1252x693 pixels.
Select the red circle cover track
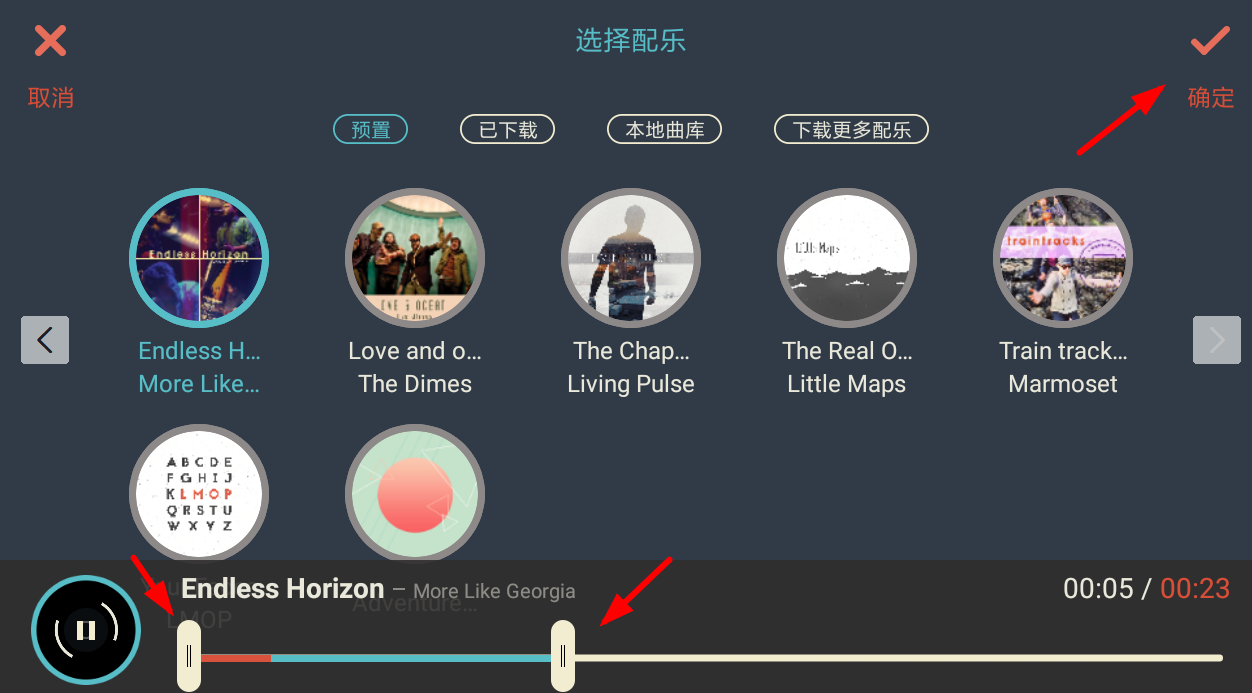click(415, 493)
